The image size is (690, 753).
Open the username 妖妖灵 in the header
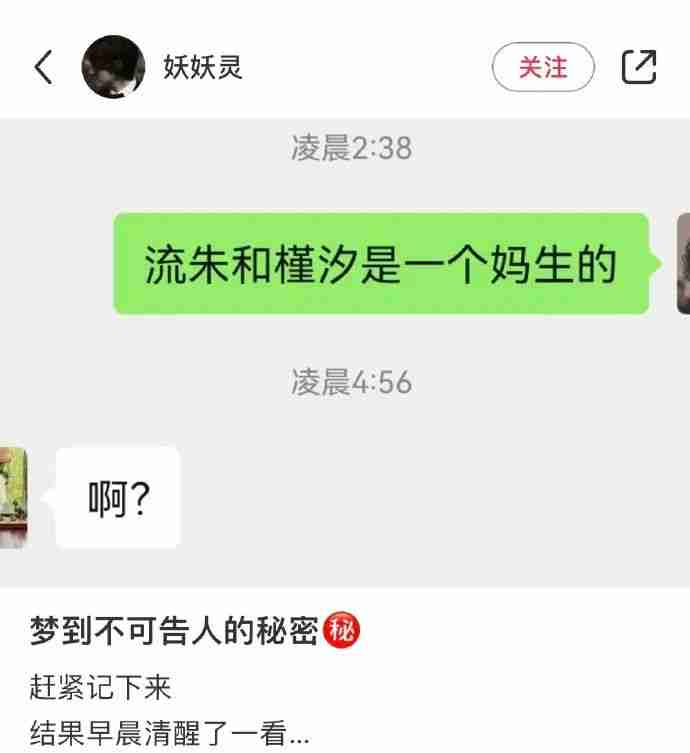[x=203, y=67]
